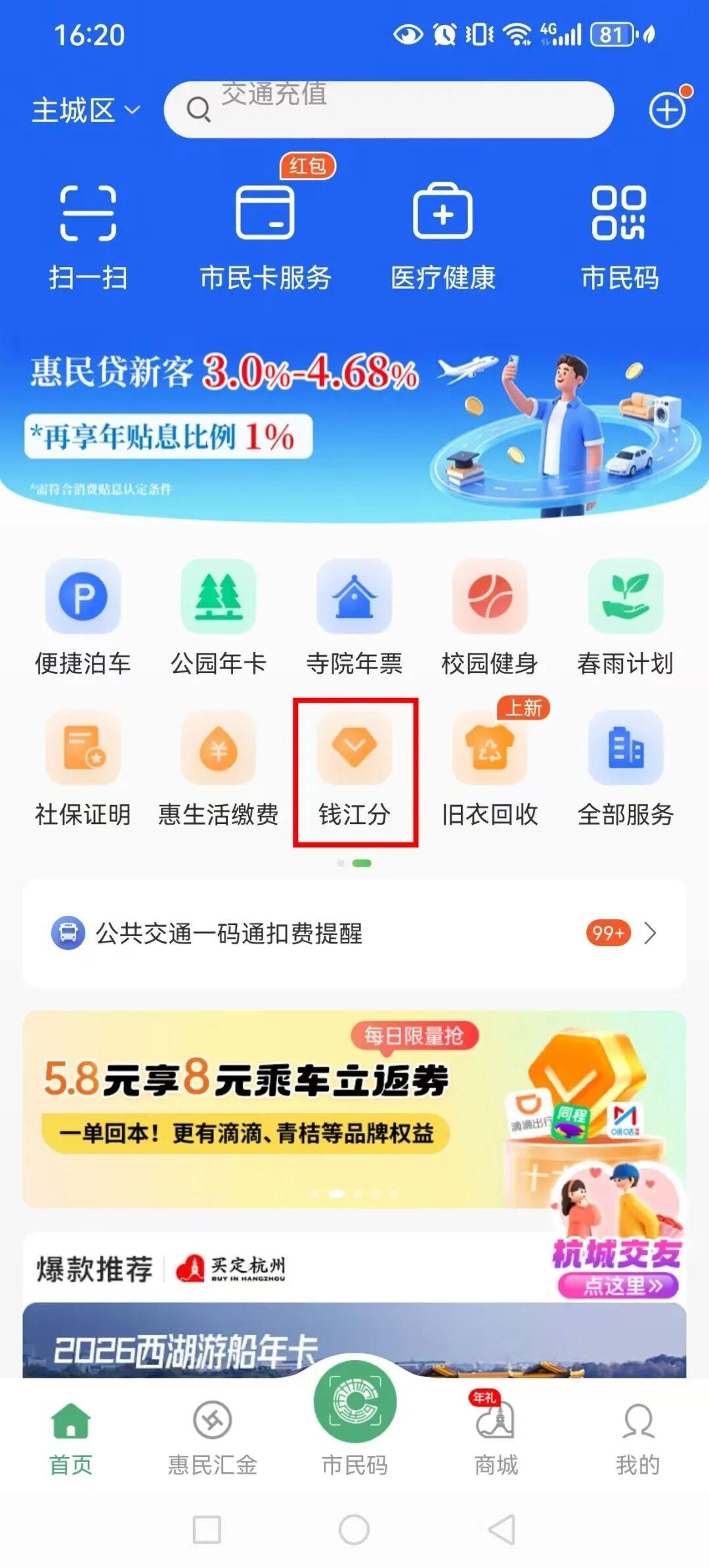709x1568 pixels.
Task: Open 公共交通一码通扣费提醒 notice
Action: click(354, 933)
